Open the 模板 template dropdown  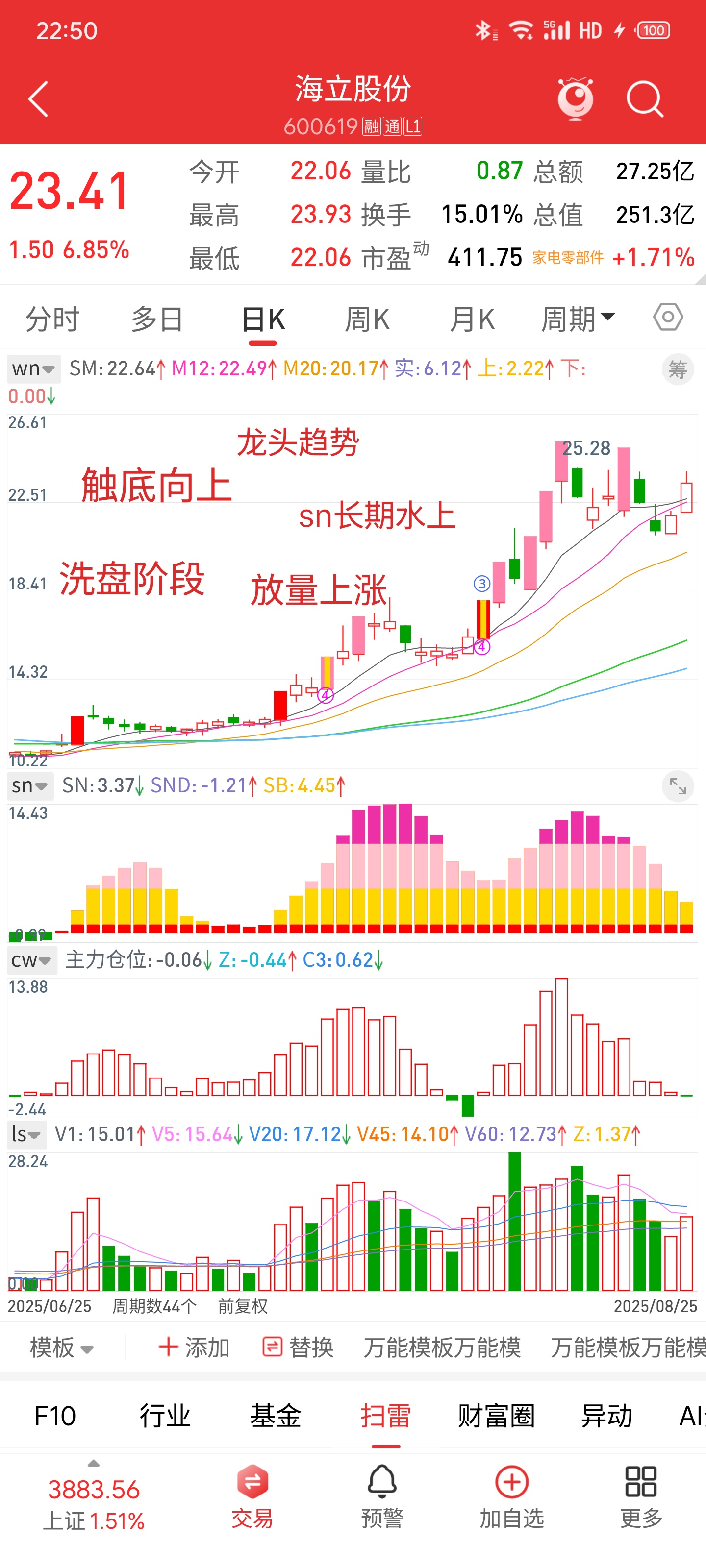(x=61, y=1347)
